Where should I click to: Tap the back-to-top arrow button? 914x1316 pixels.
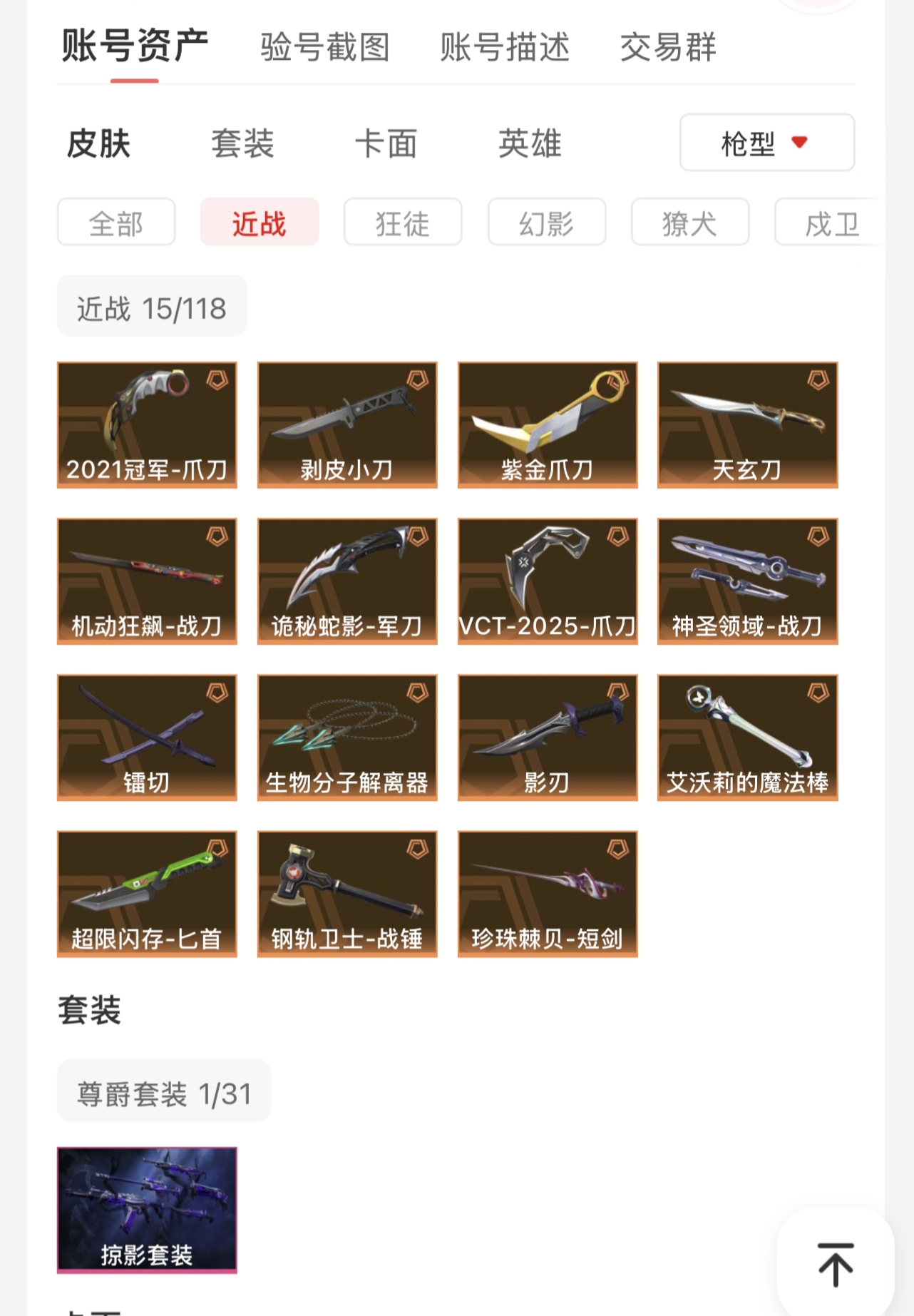tap(835, 1263)
